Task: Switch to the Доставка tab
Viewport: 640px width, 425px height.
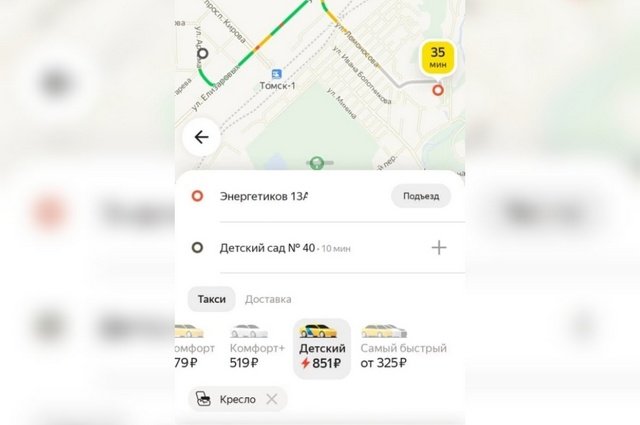Action: tap(268, 299)
